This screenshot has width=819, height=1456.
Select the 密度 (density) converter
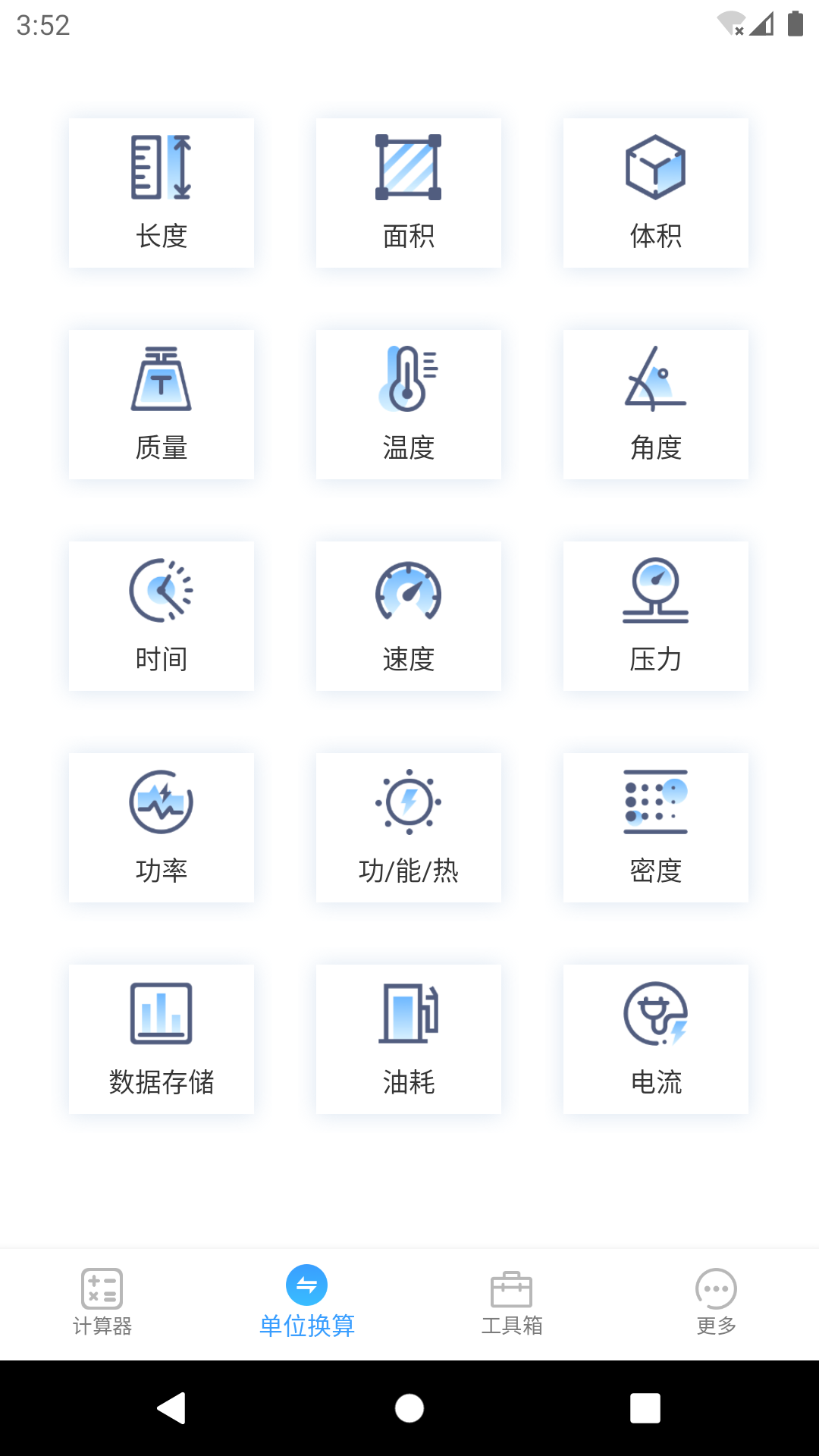coord(655,827)
